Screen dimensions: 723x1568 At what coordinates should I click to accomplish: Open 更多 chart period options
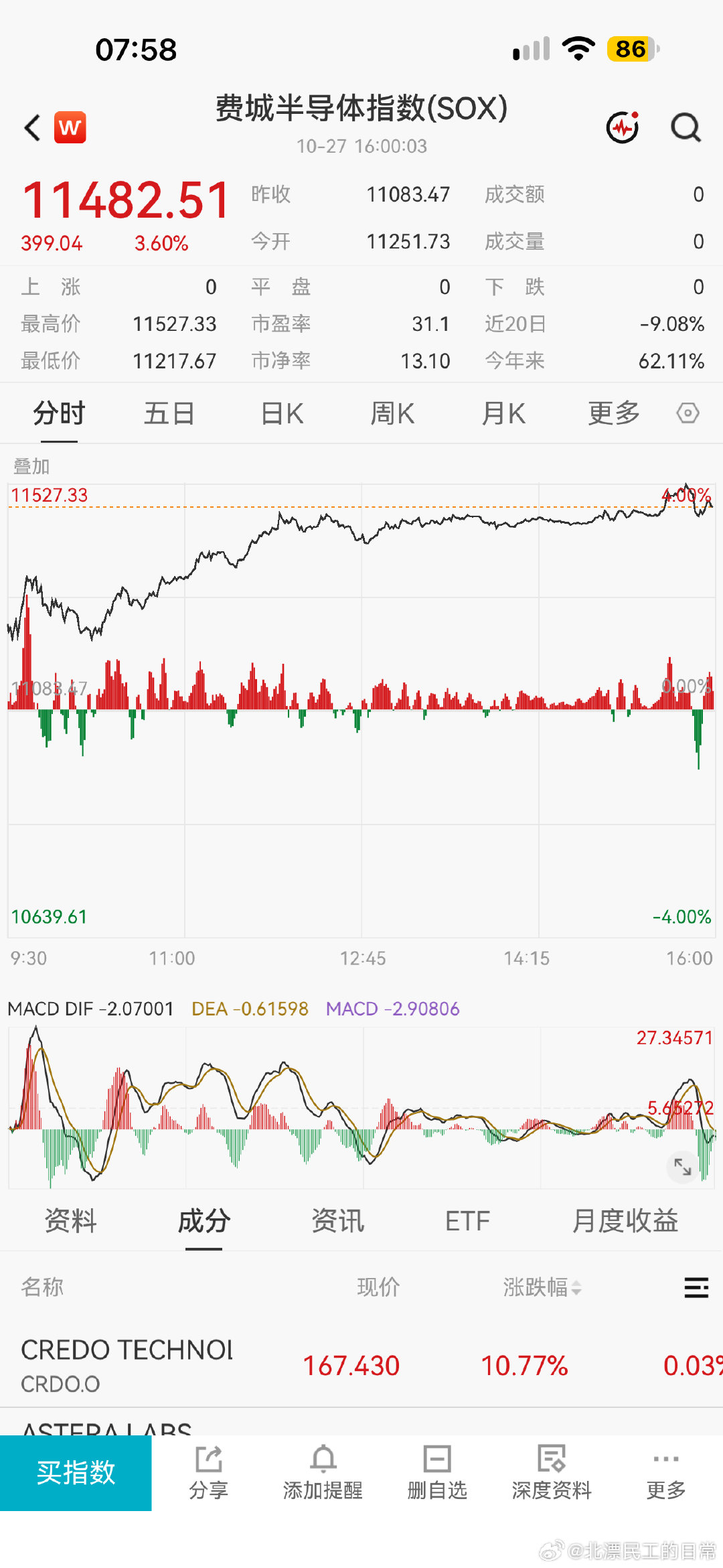[614, 413]
